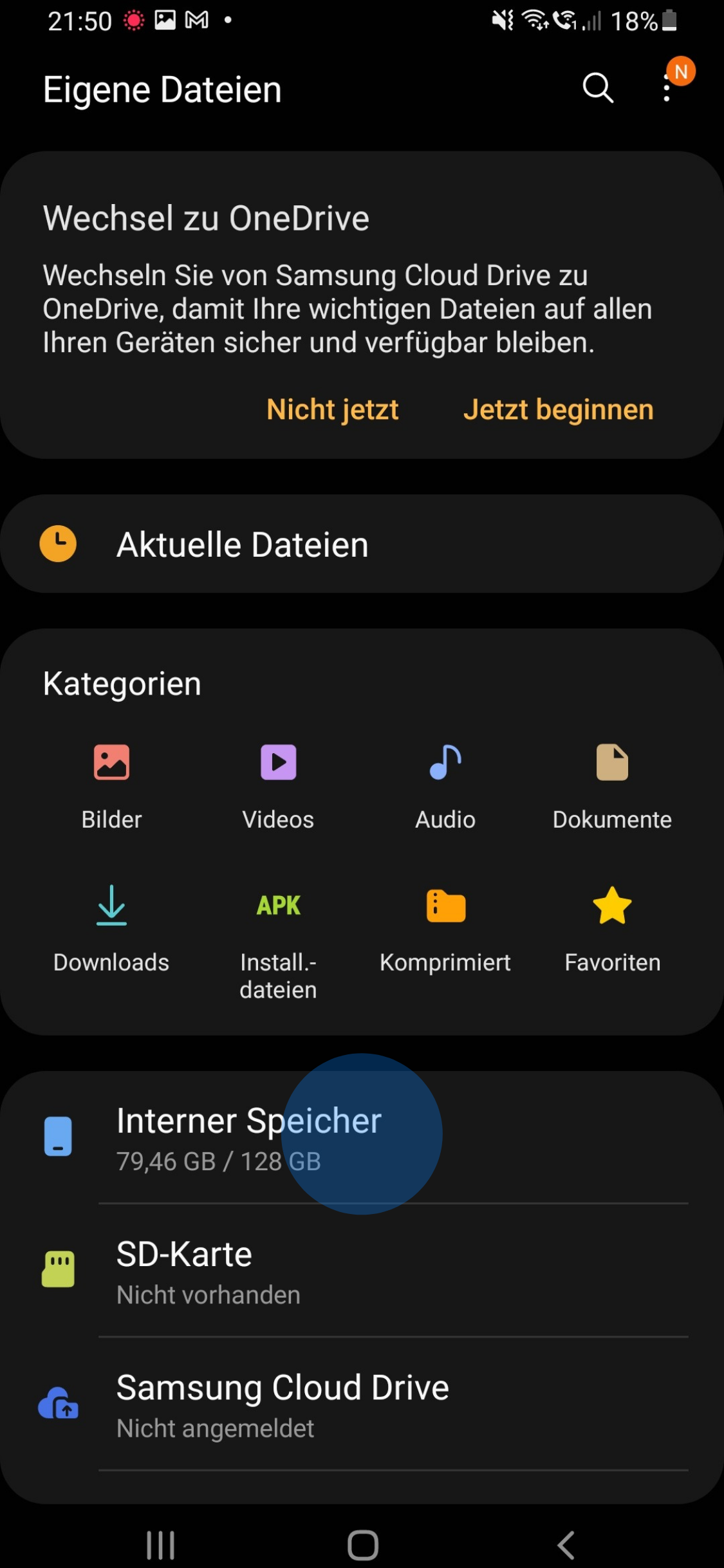This screenshot has height=1568, width=724.
Task: Open Interner Speicher
Action: tap(360, 1138)
